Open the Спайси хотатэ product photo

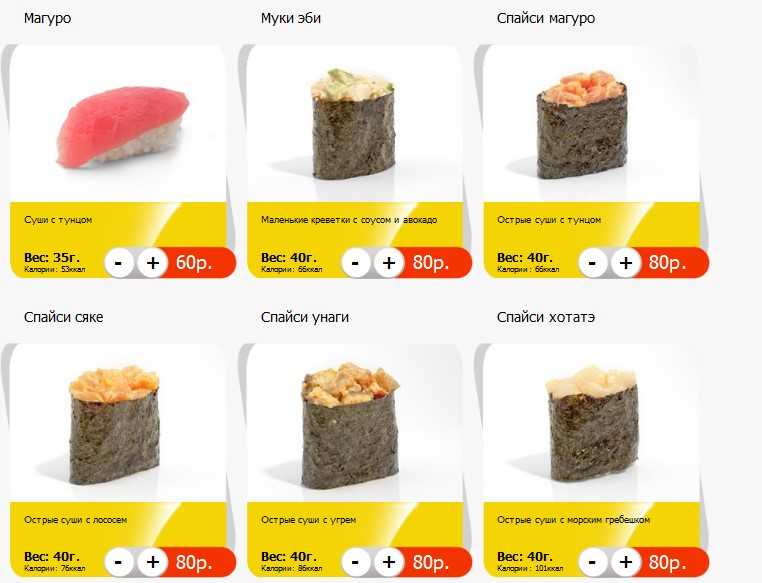point(590,425)
